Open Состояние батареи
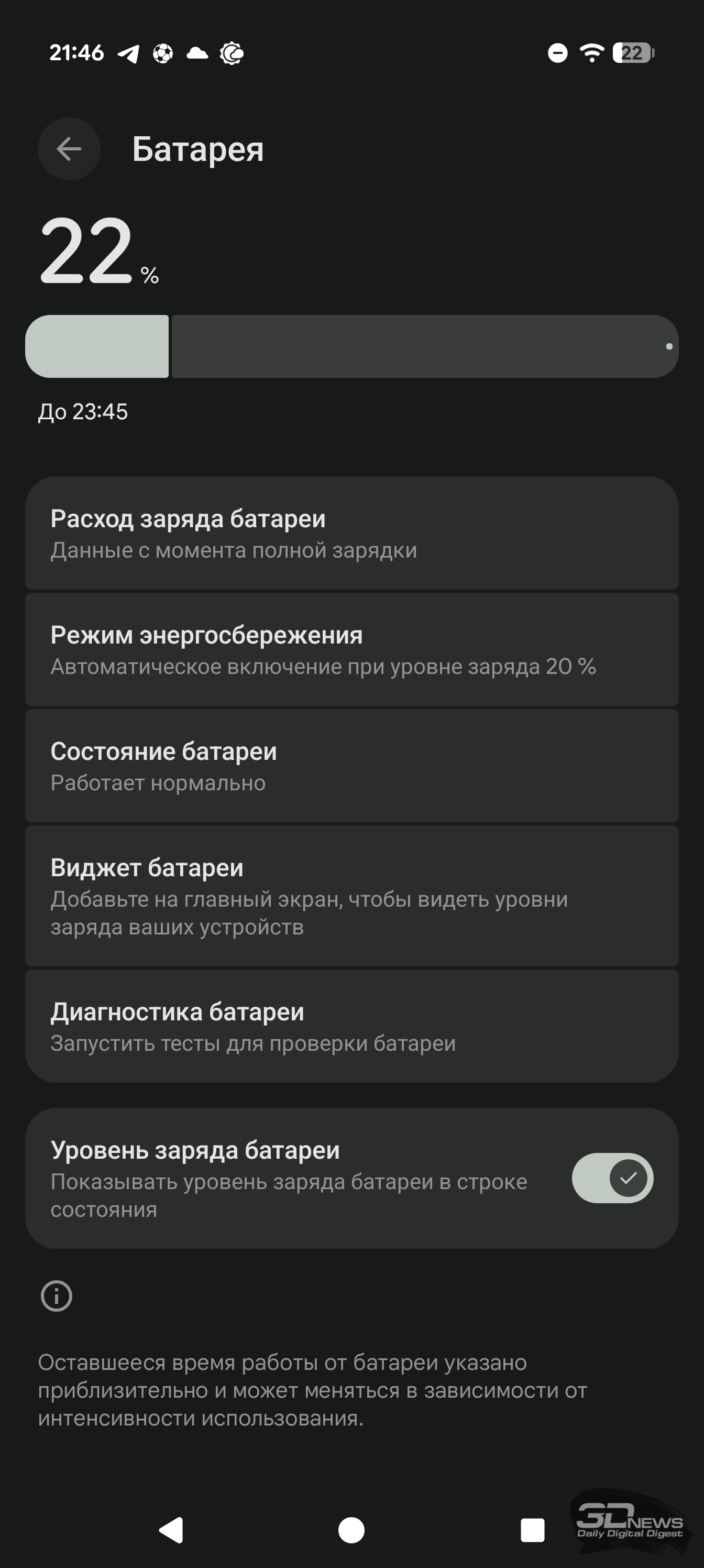Viewport: 704px width, 1568px height. coord(351,766)
